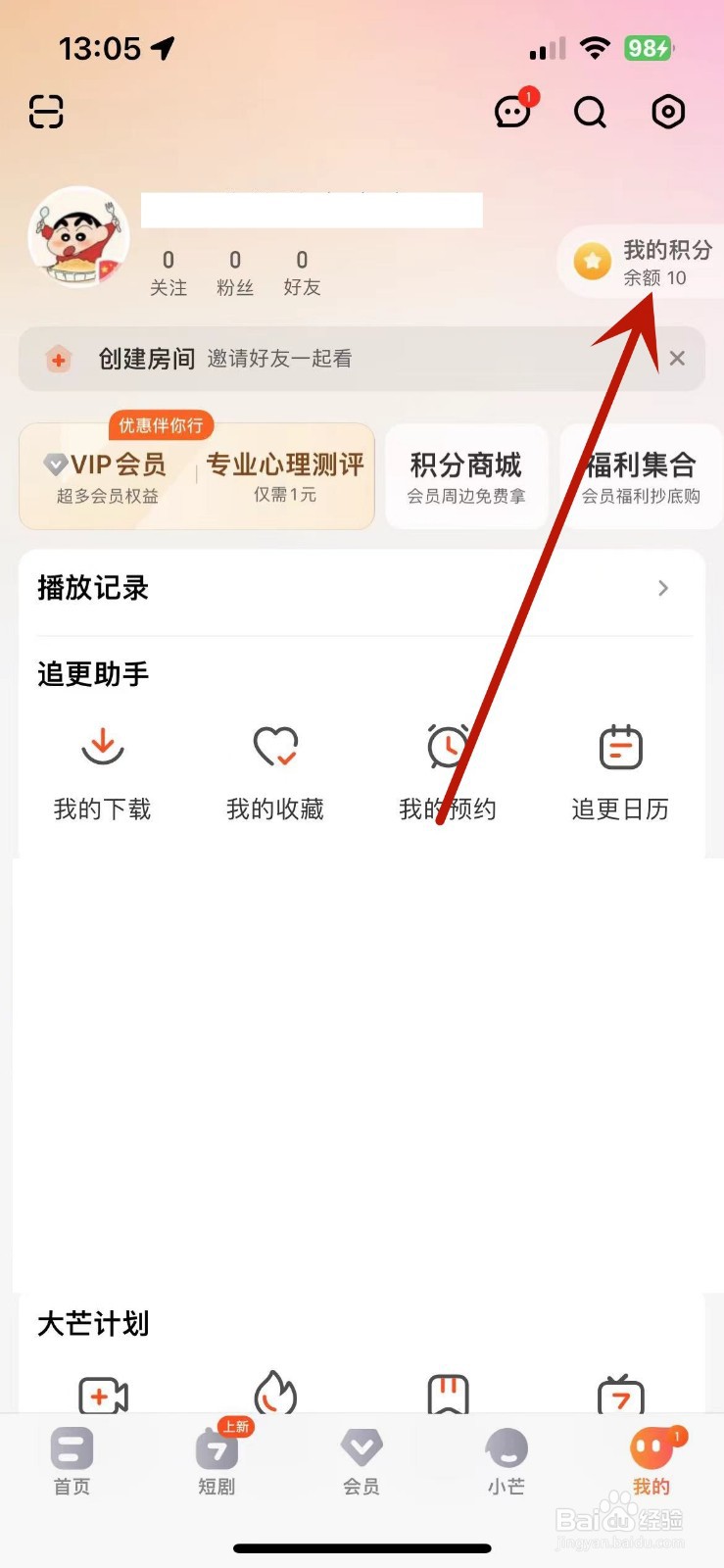Dismiss the 创建房间 banner

676,359
